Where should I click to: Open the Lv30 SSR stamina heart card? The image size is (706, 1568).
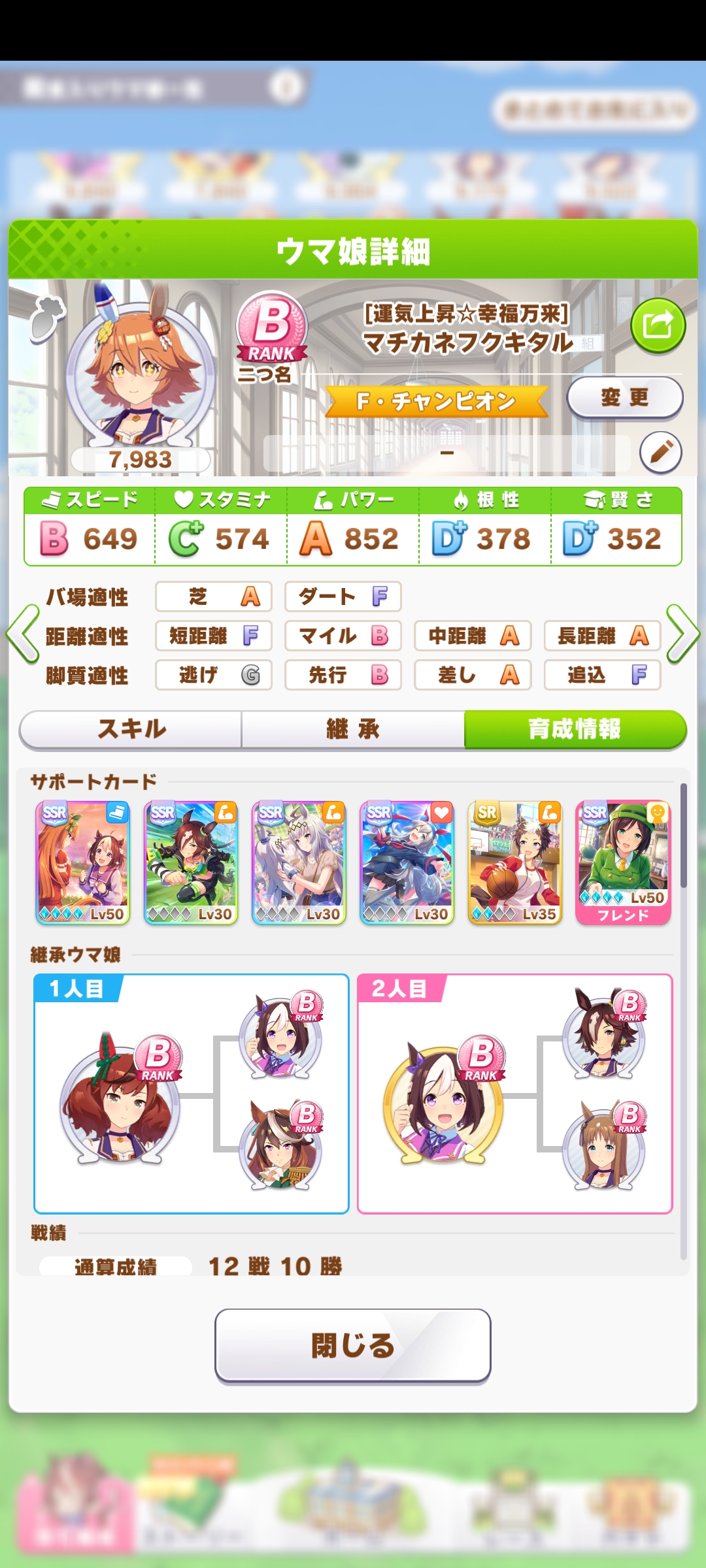407,862
